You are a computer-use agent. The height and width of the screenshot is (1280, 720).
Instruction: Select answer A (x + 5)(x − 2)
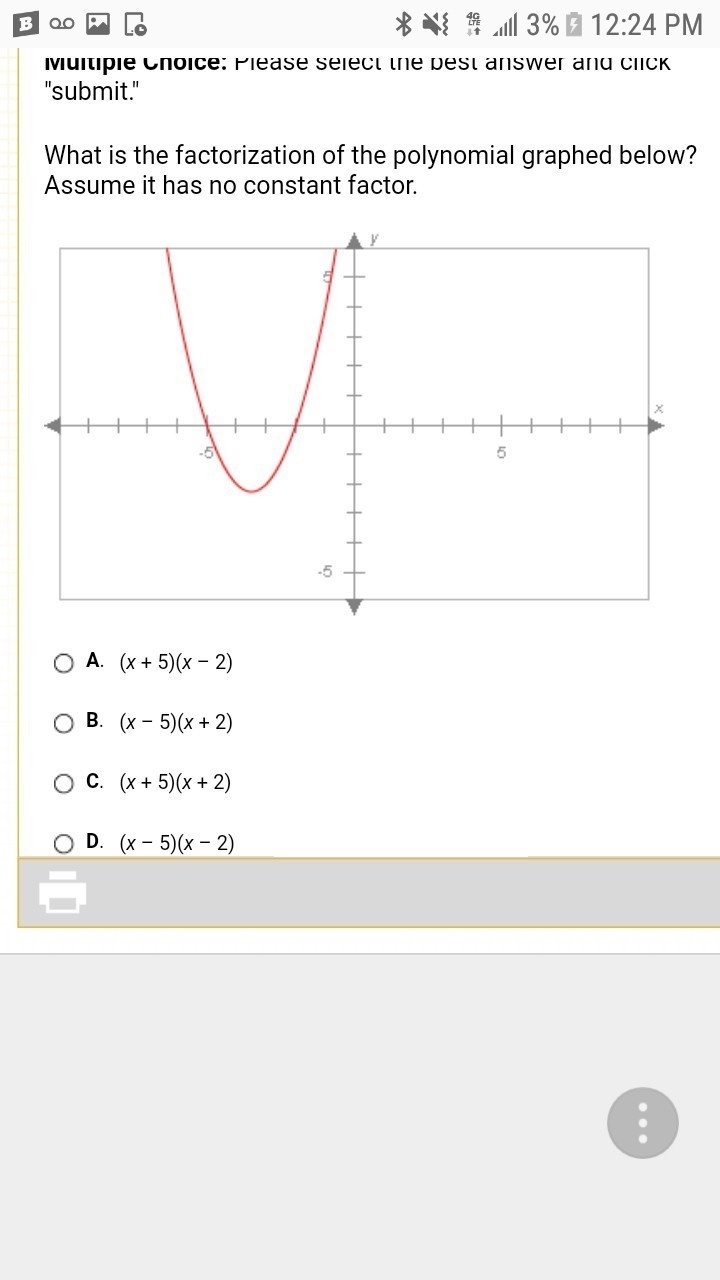pyautogui.click(x=64, y=663)
